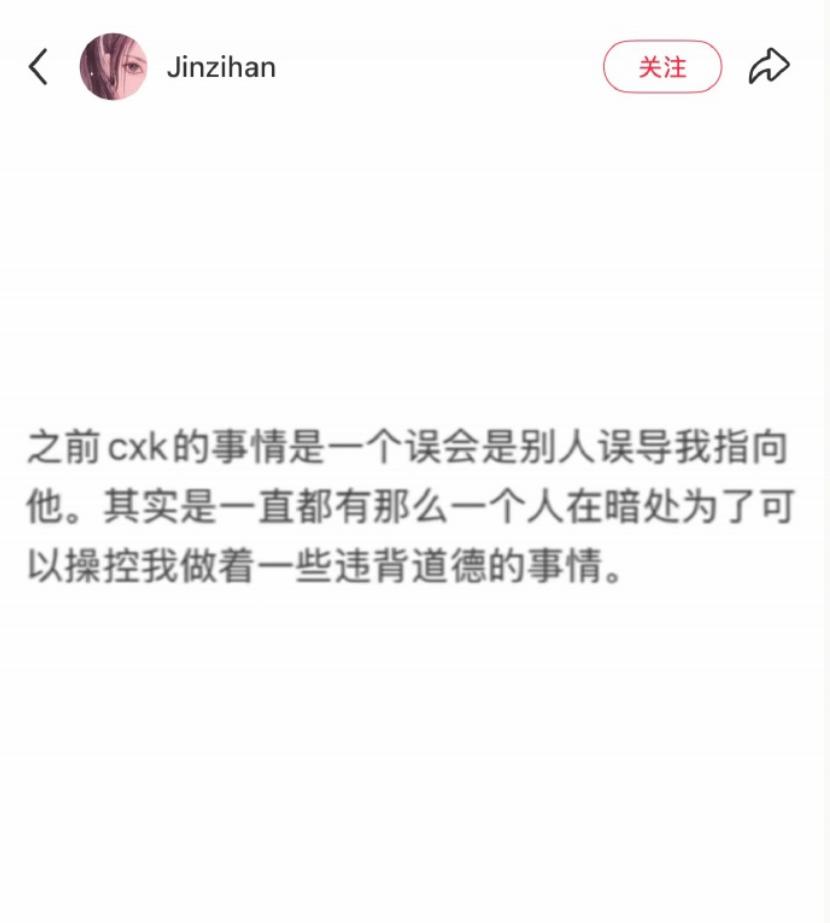This screenshot has height=923, width=830.
Task: Follow Jinzihan with the 关注 button
Action: pos(662,67)
